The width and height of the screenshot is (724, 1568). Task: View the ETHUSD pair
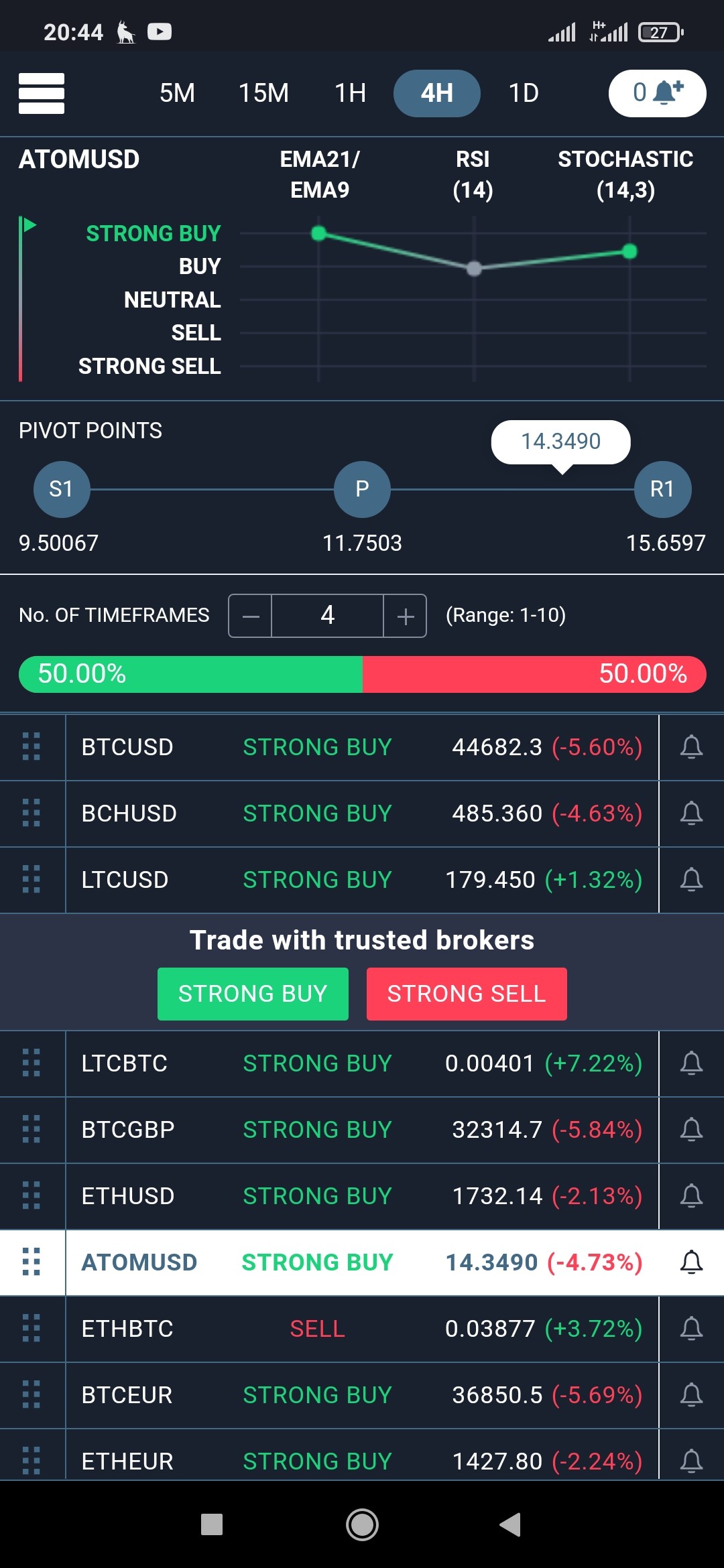coord(362,1196)
